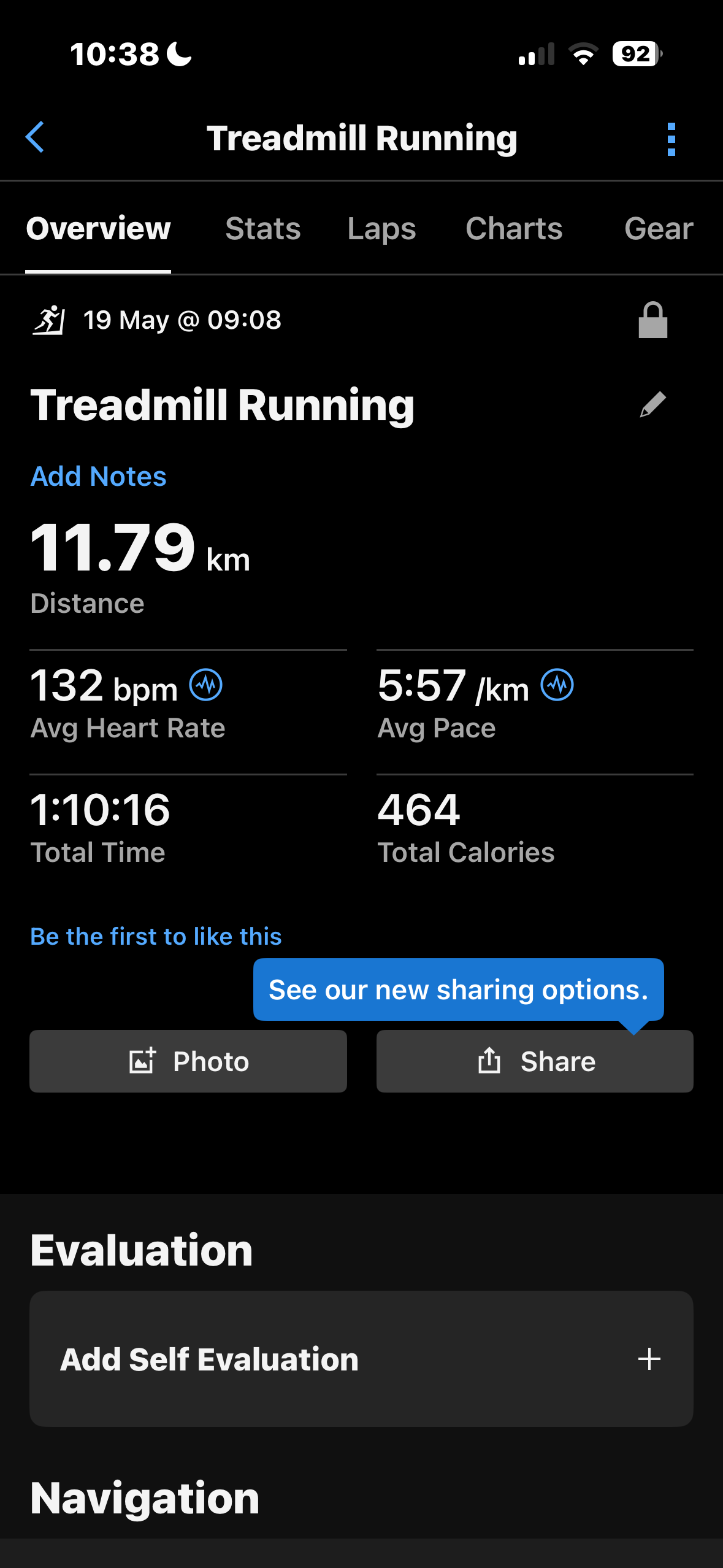Add Self Evaluation
The height and width of the screenshot is (1568, 723).
click(361, 1359)
